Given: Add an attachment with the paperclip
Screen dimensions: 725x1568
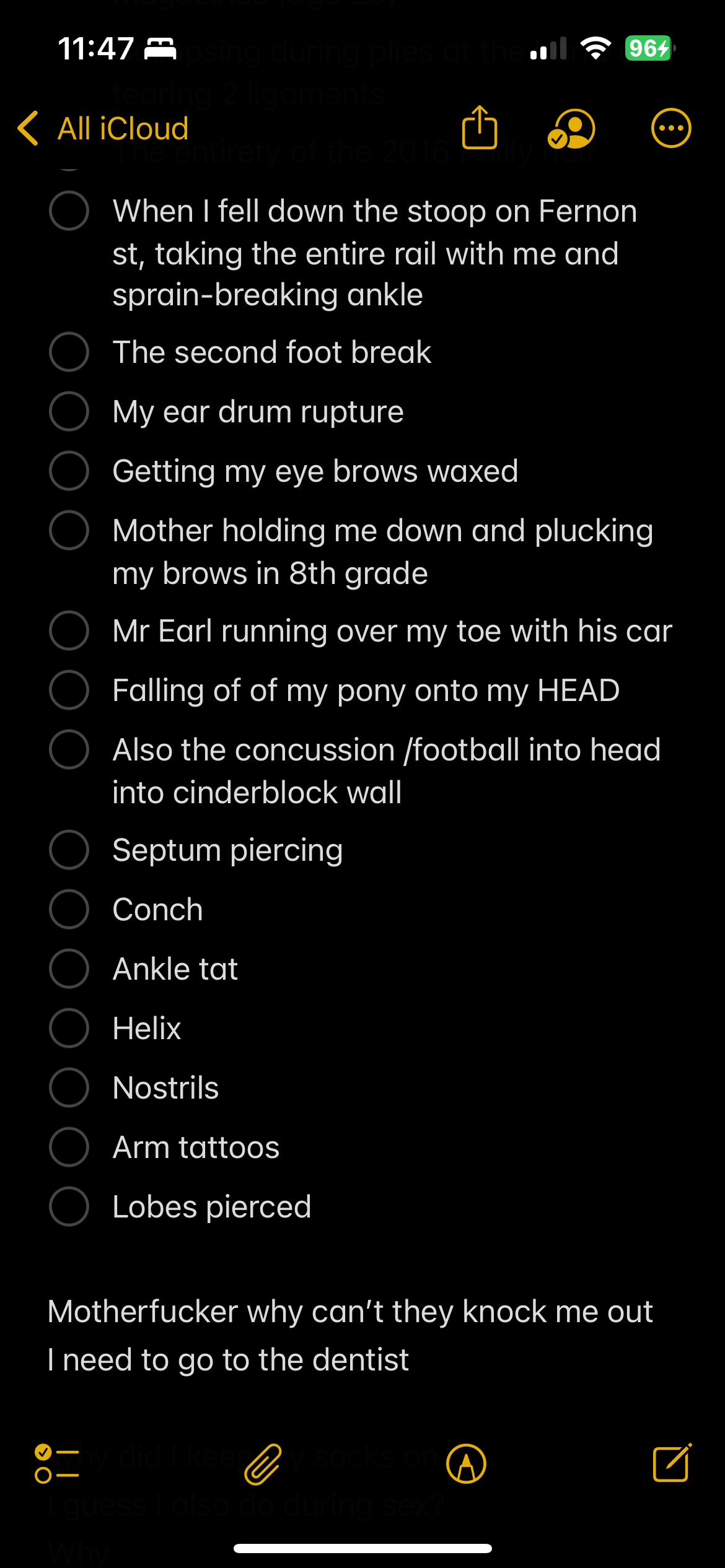Looking at the screenshot, I should [x=263, y=1464].
